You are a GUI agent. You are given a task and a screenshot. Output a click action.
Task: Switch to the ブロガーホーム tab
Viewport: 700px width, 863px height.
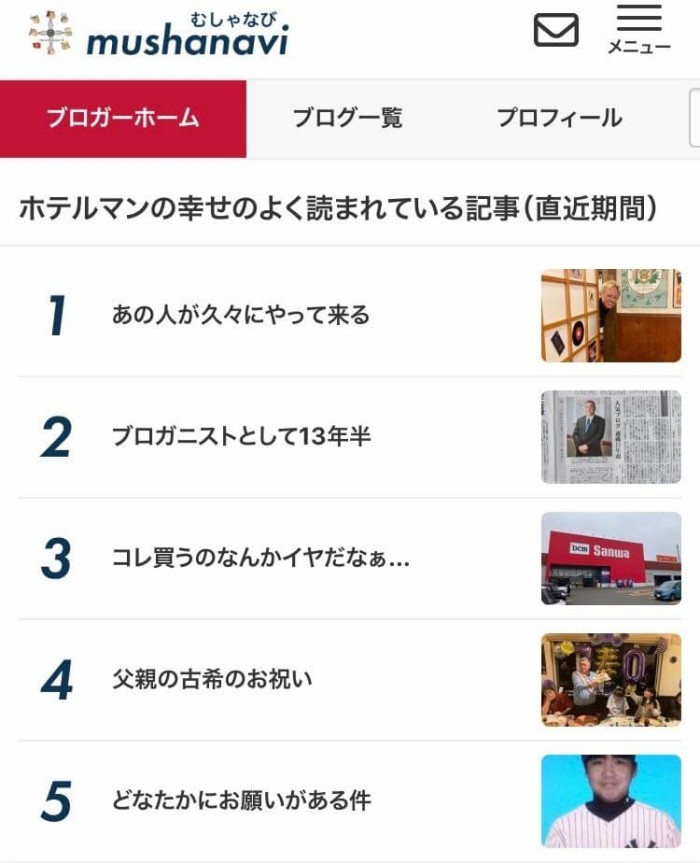pos(123,118)
